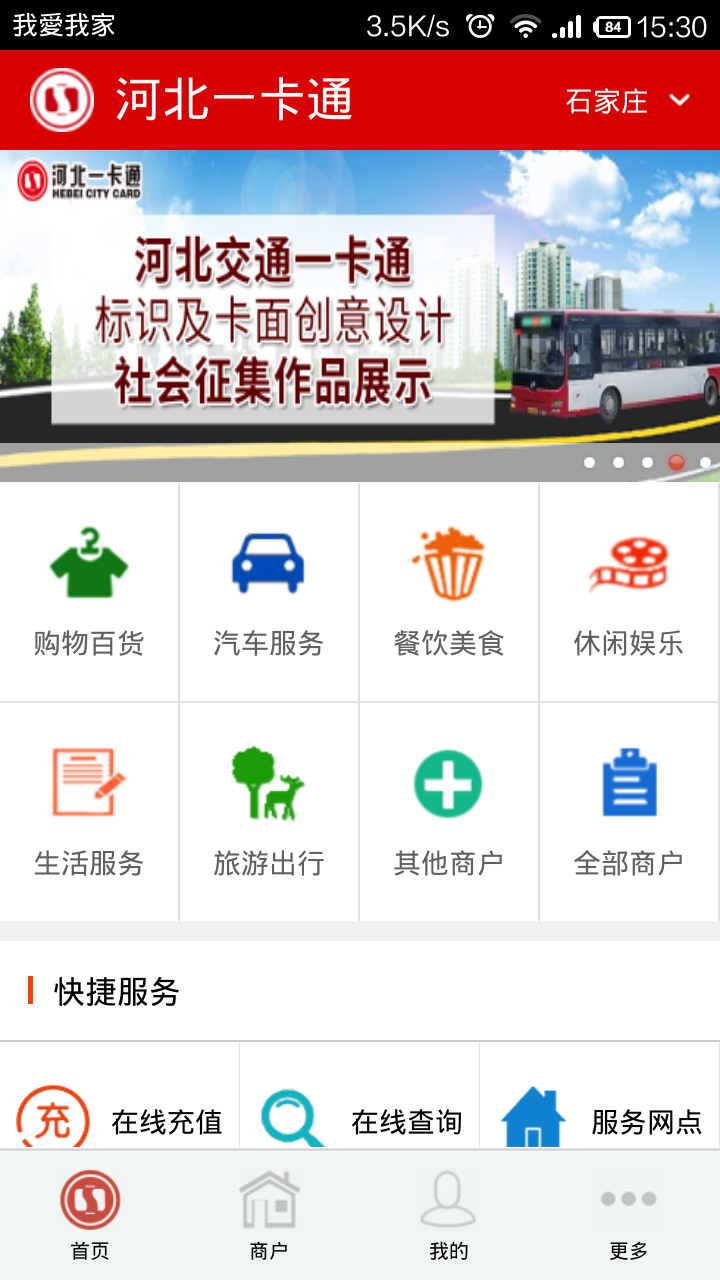Go to the 我的 tab
Screen dimensions: 720x1280
[449, 1215]
